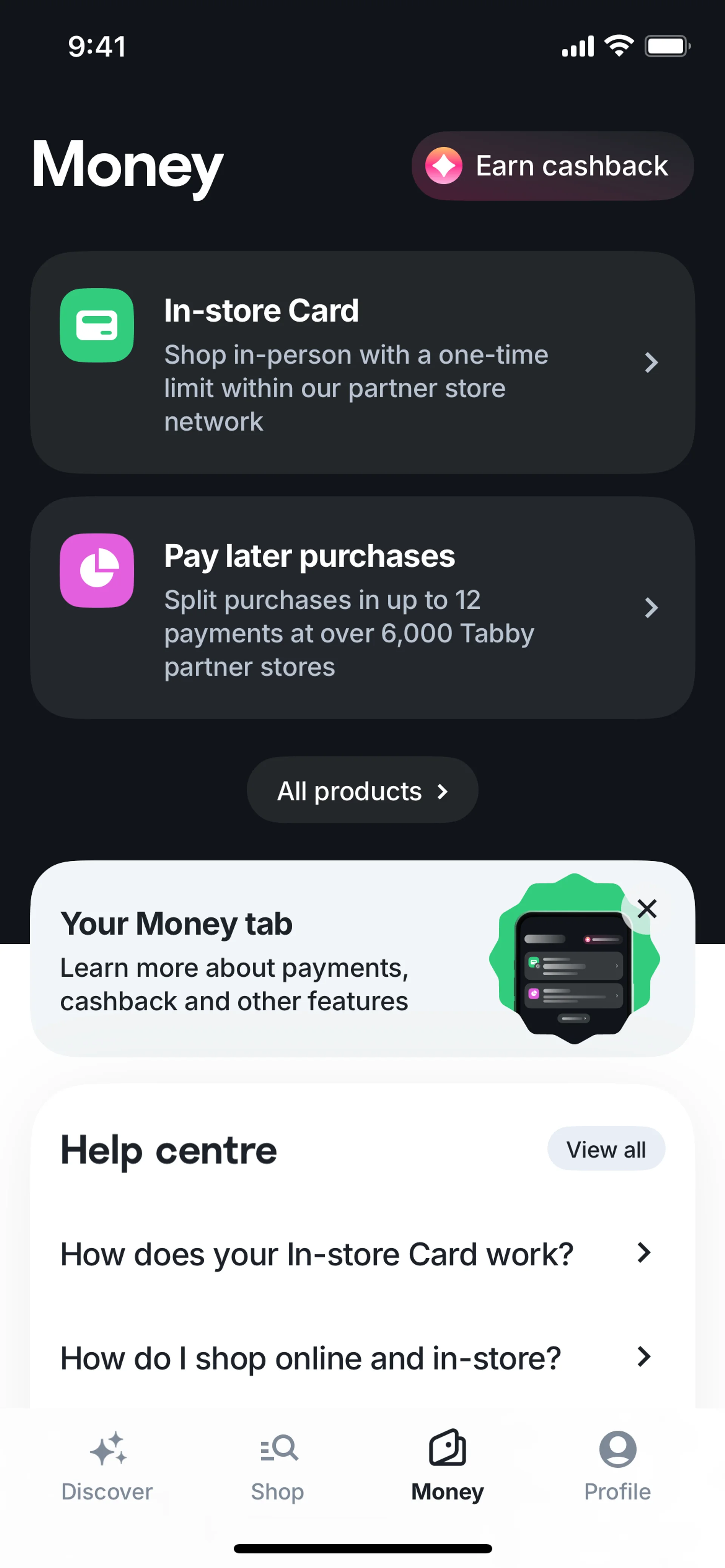This screenshot has height=1568, width=725.
Task: Tap the Earn cashback button
Action: pyautogui.click(x=552, y=166)
